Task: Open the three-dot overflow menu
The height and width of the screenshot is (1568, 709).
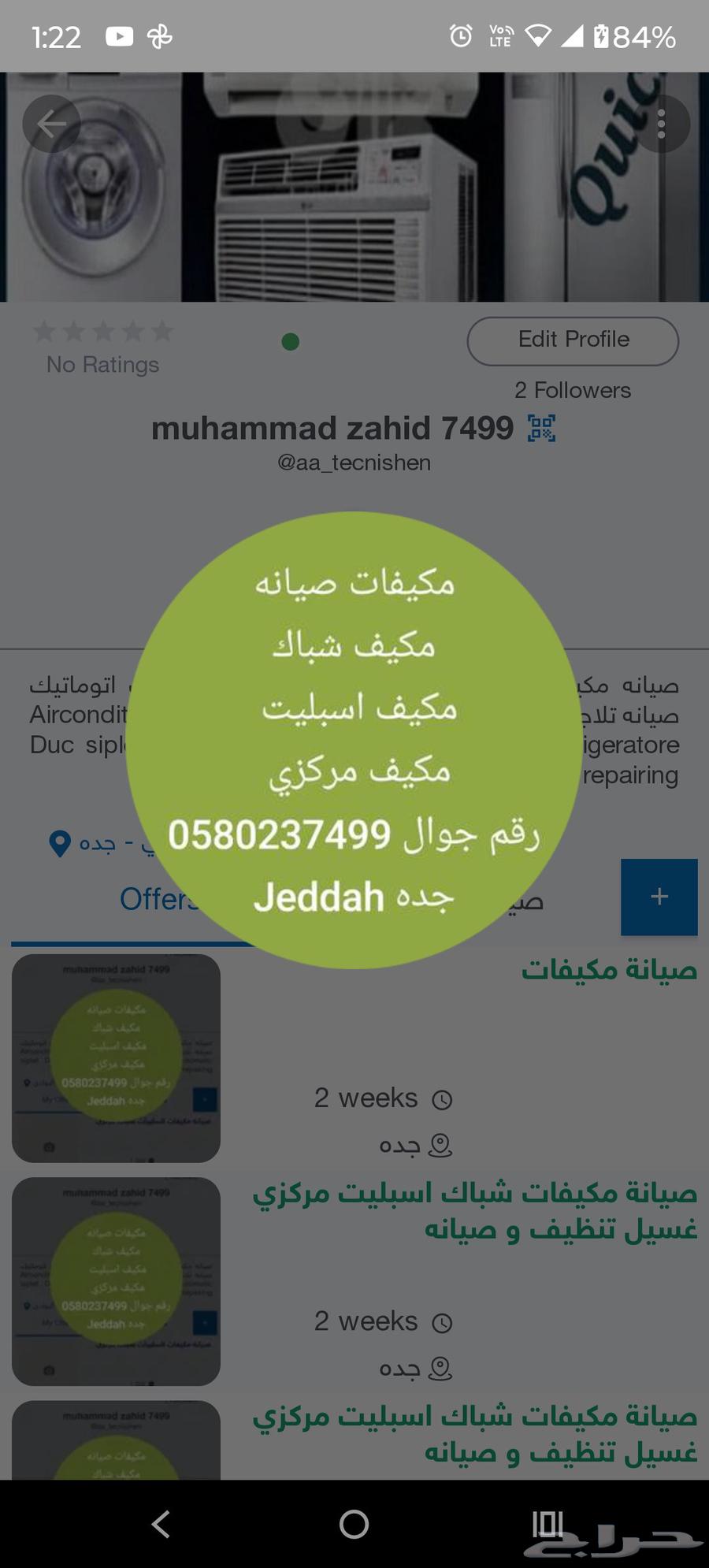Action: (661, 124)
